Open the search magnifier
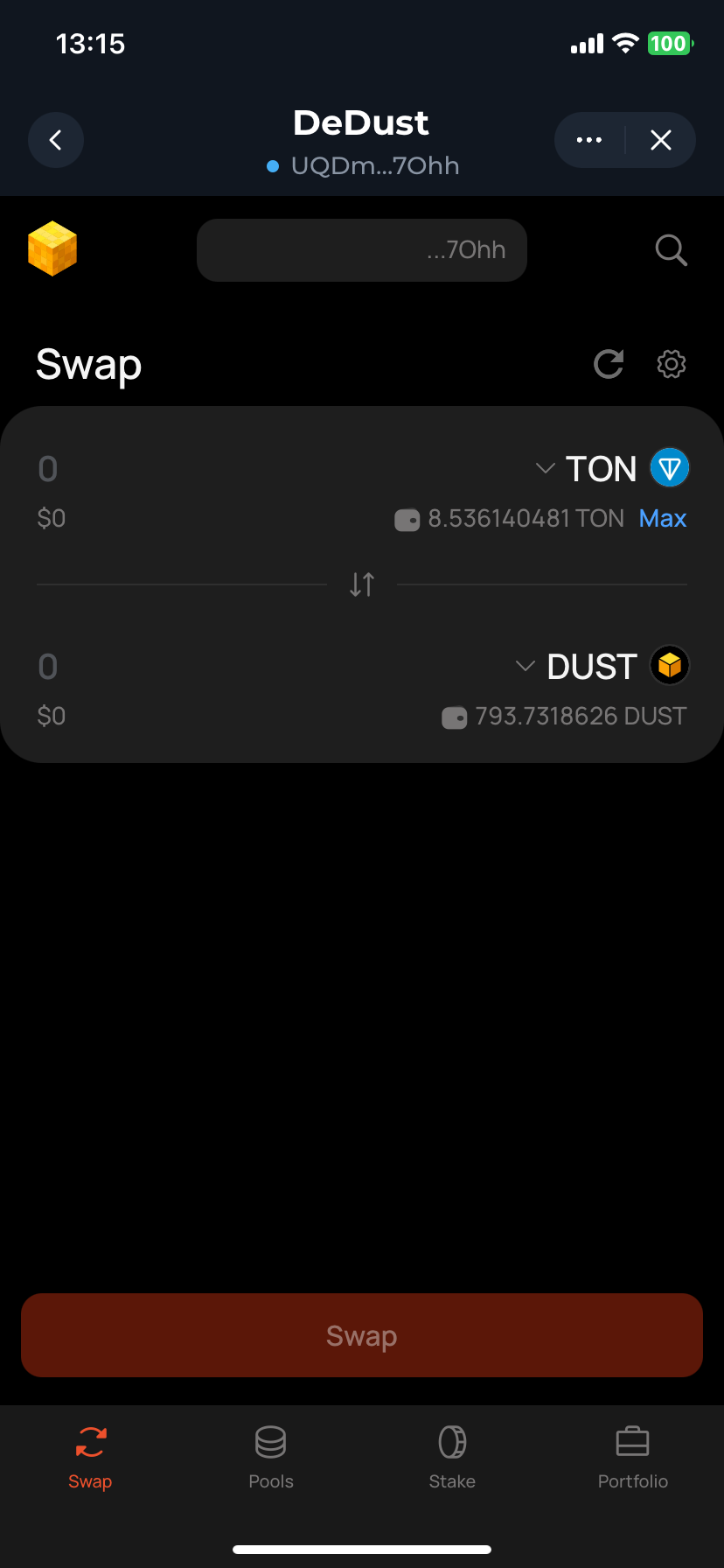Image resolution: width=724 pixels, height=1568 pixels. (671, 250)
